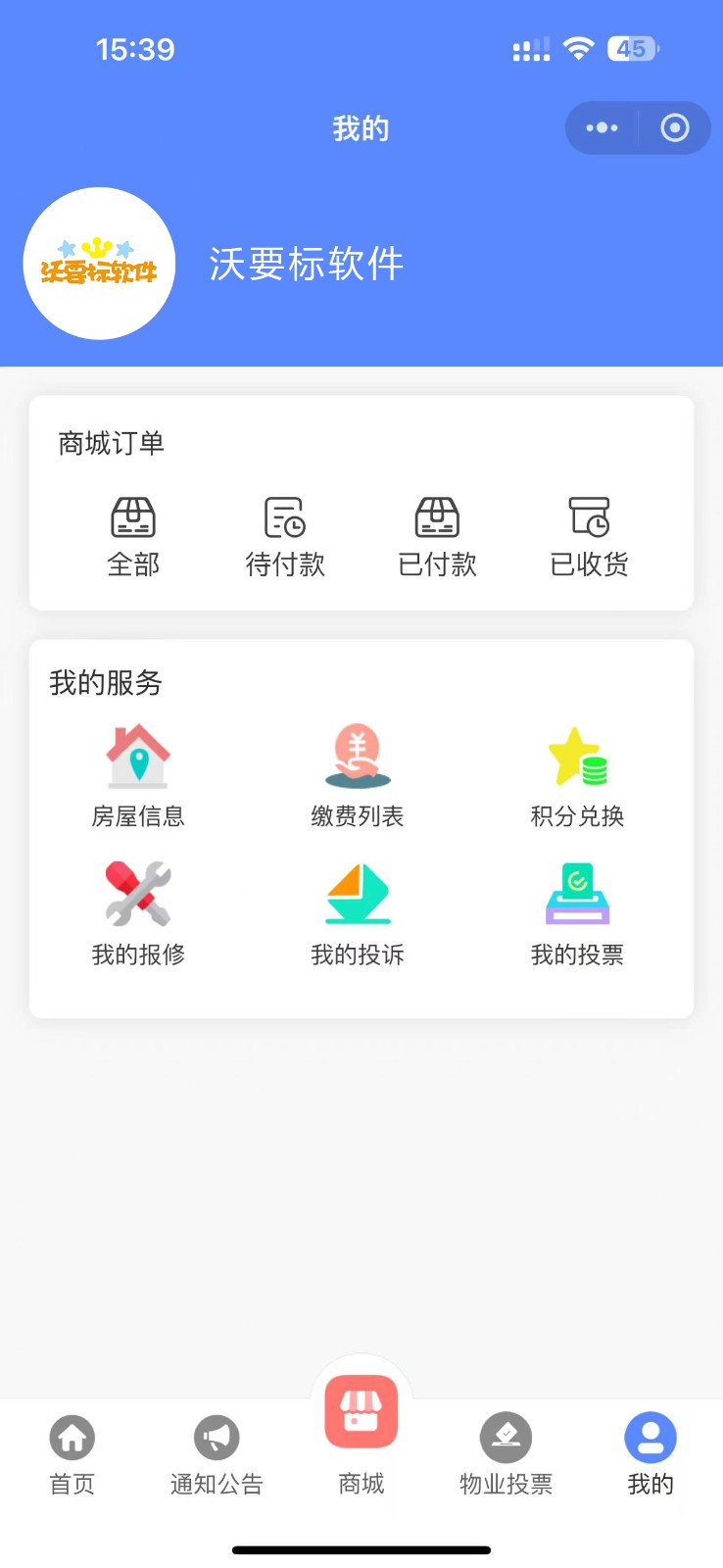Image resolution: width=723 pixels, height=1568 pixels.
Task: Open 我的报修
Action: (138, 914)
